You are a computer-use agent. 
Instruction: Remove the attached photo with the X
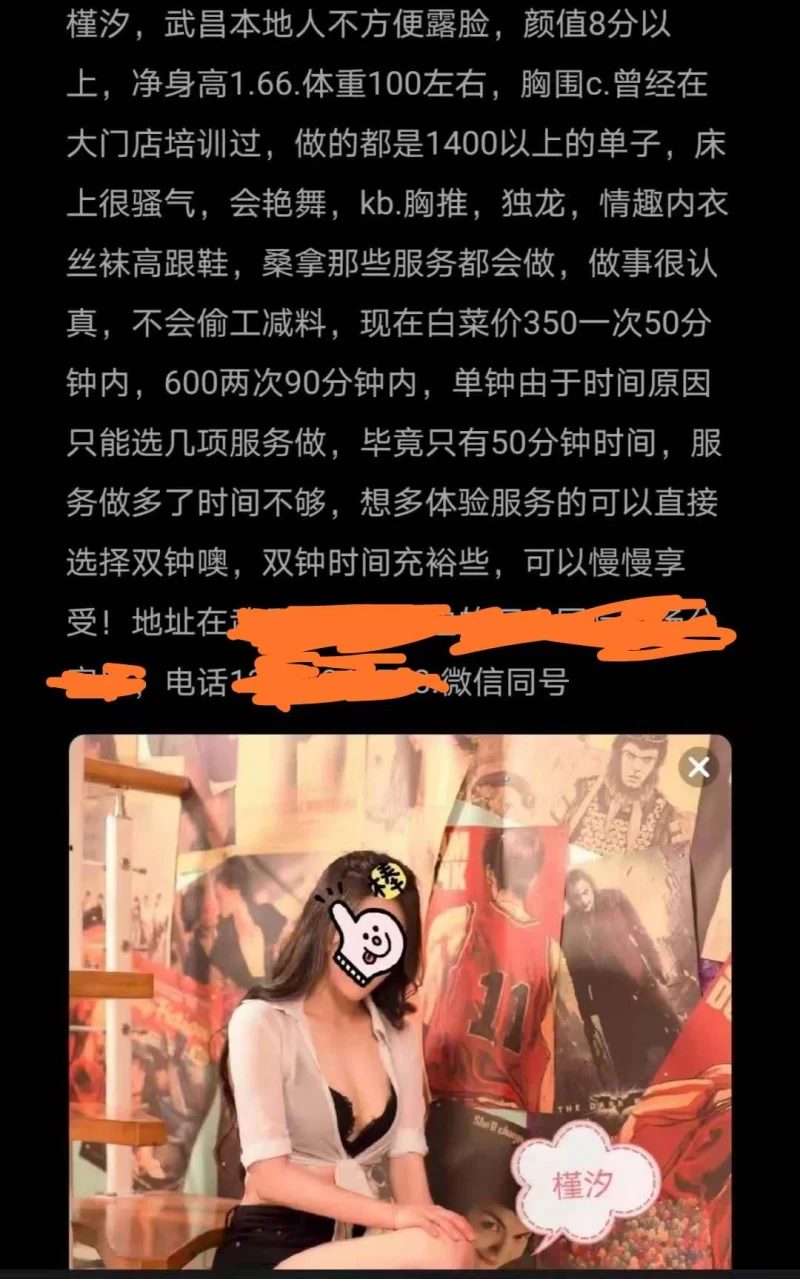pyautogui.click(x=699, y=767)
